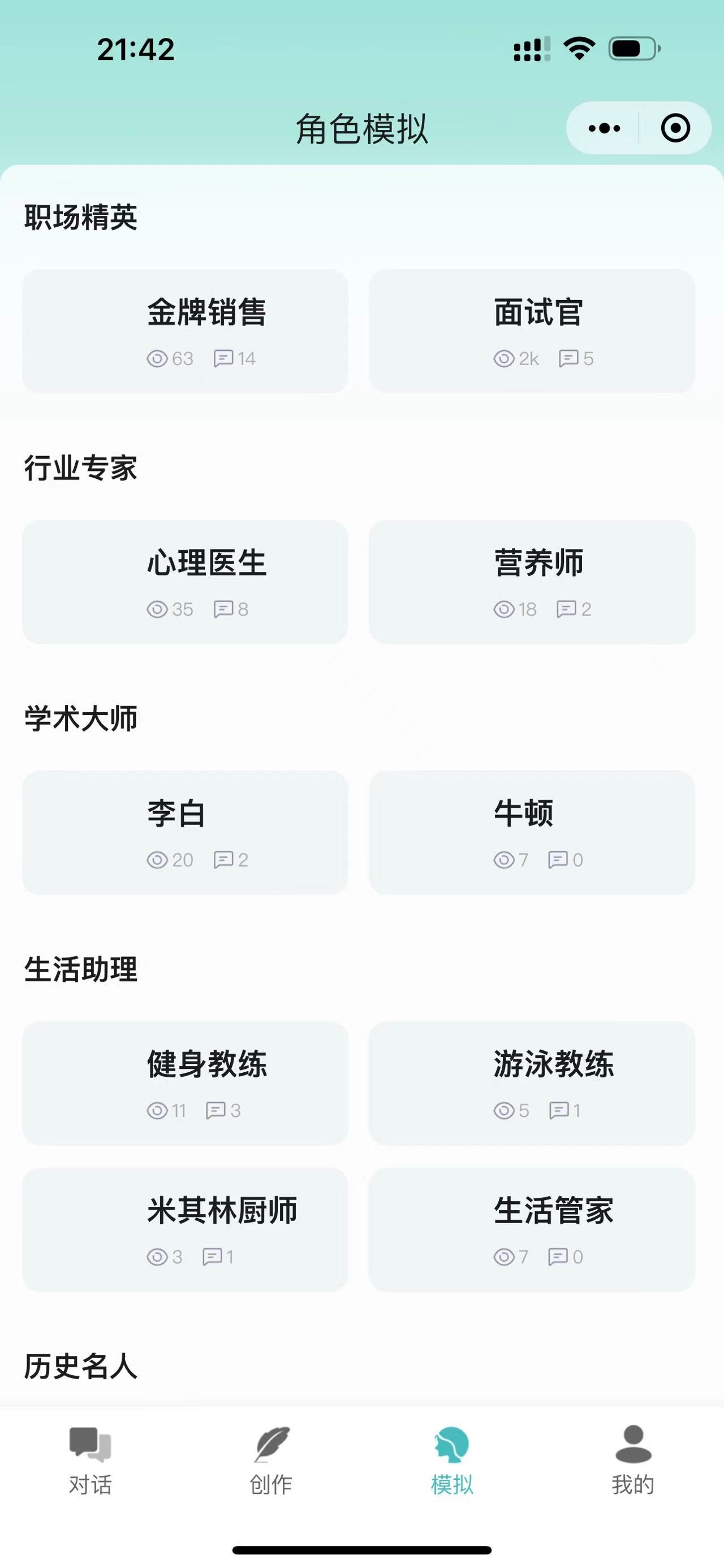Select the 牛顿 role card
The width and height of the screenshot is (724, 1568).
coord(532,833)
